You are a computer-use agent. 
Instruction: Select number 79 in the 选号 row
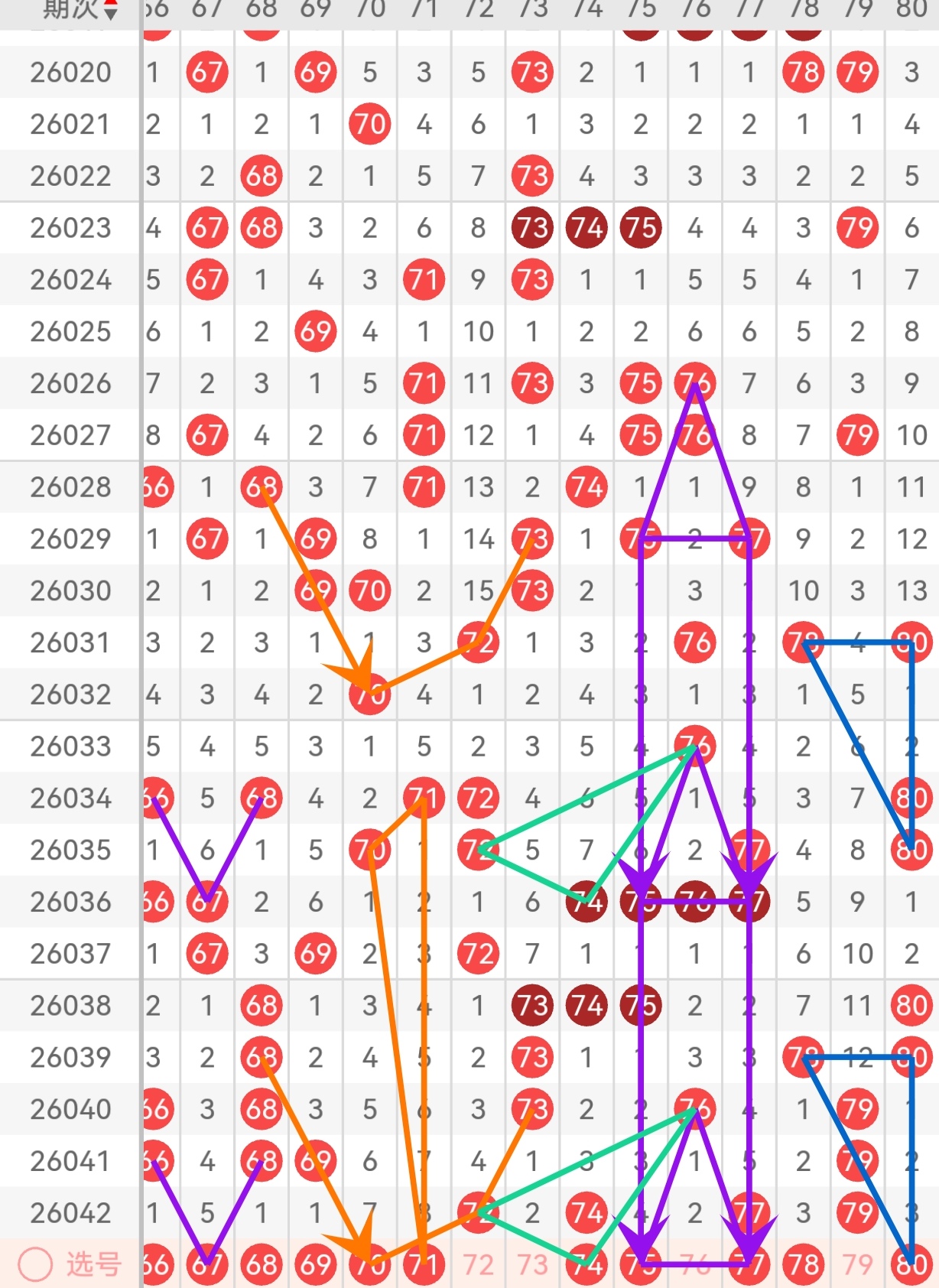[857, 1265]
